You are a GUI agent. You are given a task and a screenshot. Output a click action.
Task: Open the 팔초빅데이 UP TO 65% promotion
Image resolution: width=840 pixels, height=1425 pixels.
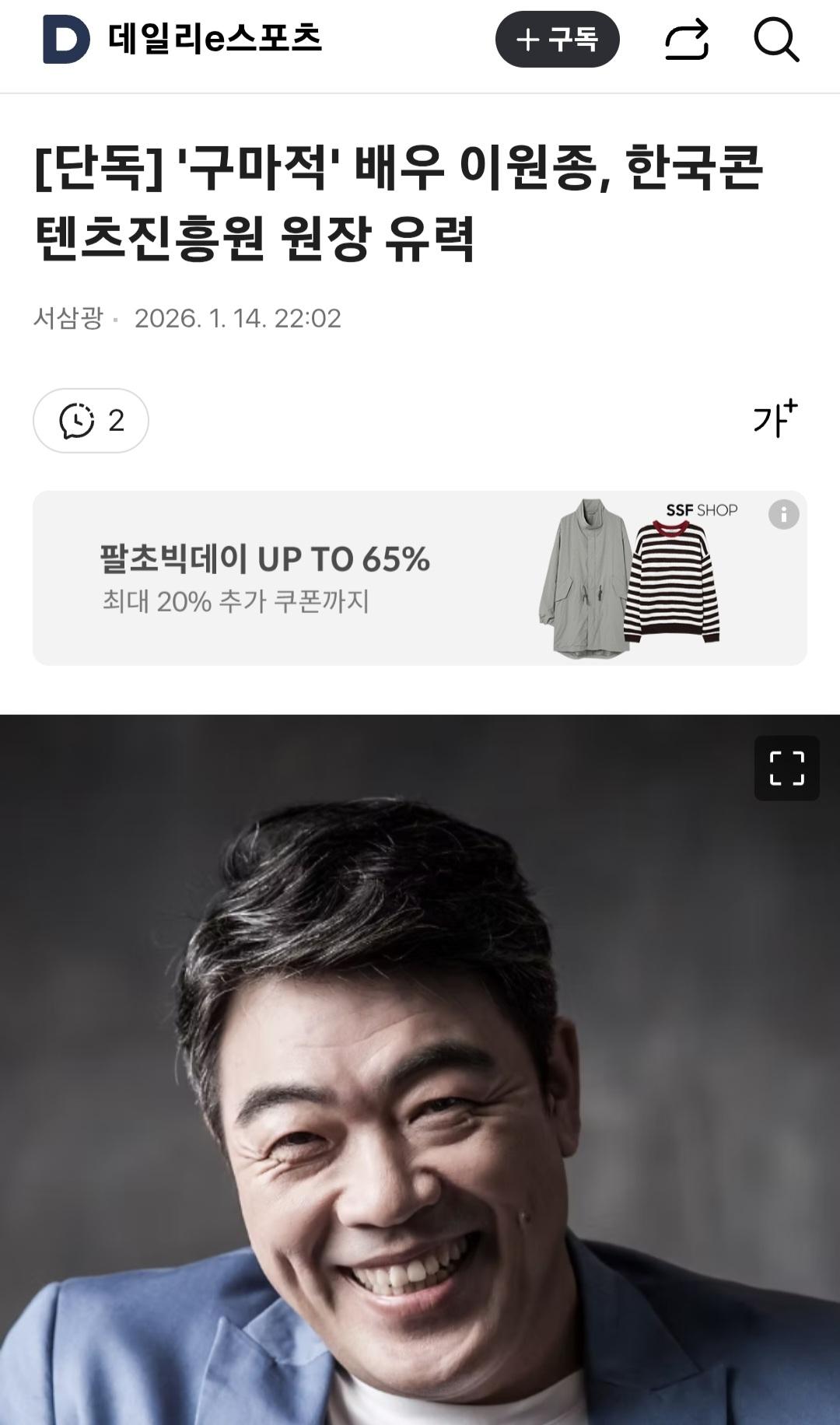tap(266, 558)
